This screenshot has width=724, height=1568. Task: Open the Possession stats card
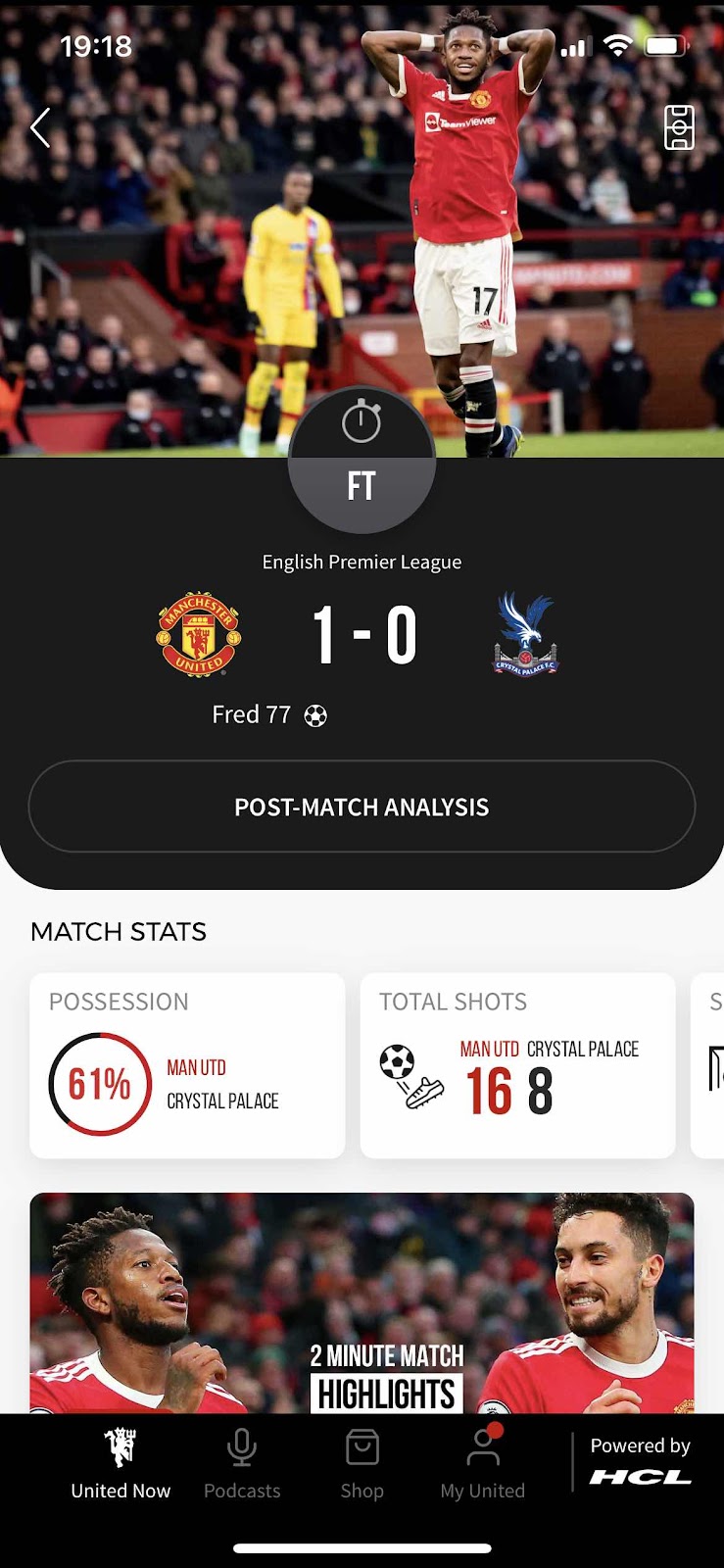pos(187,1065)
